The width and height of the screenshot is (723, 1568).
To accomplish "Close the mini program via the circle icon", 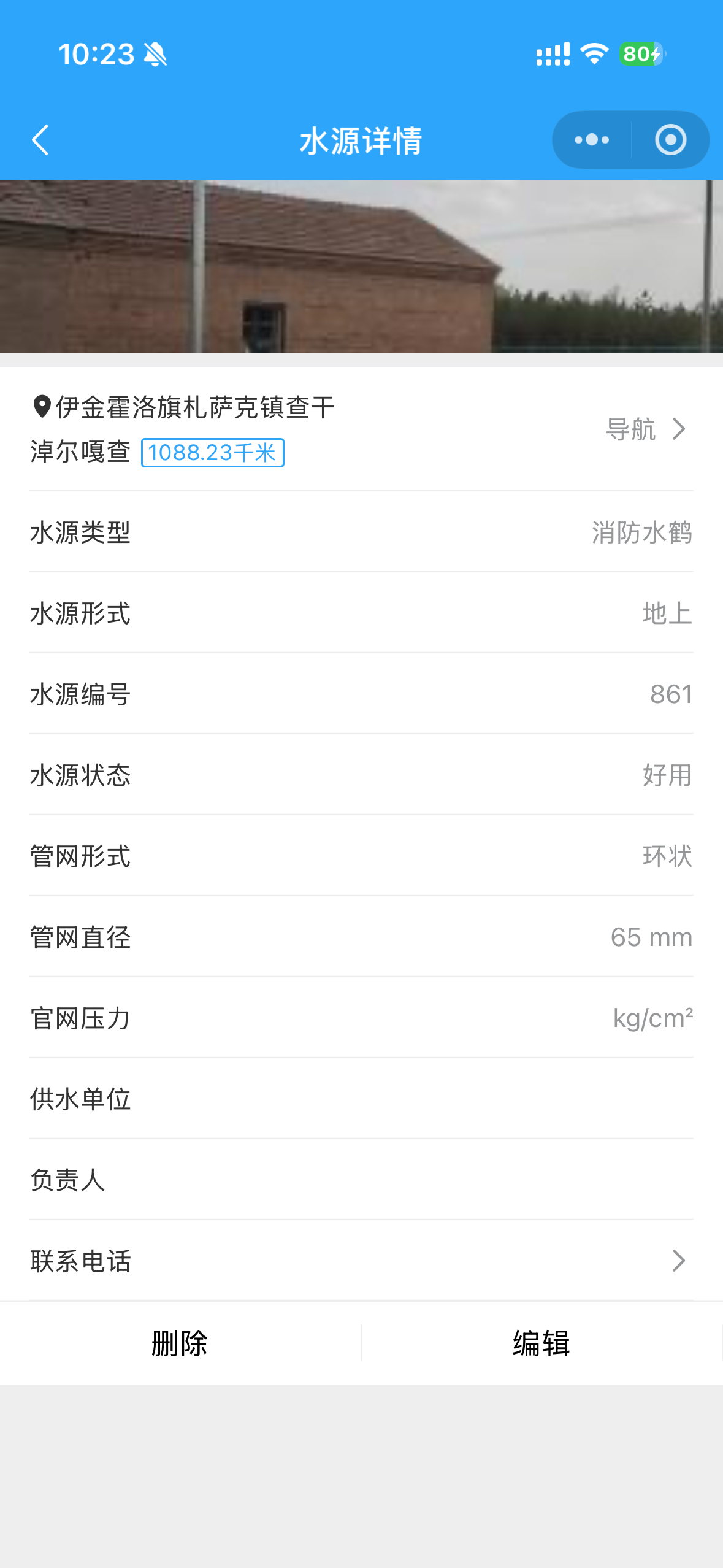I will (x=670, y=140).
